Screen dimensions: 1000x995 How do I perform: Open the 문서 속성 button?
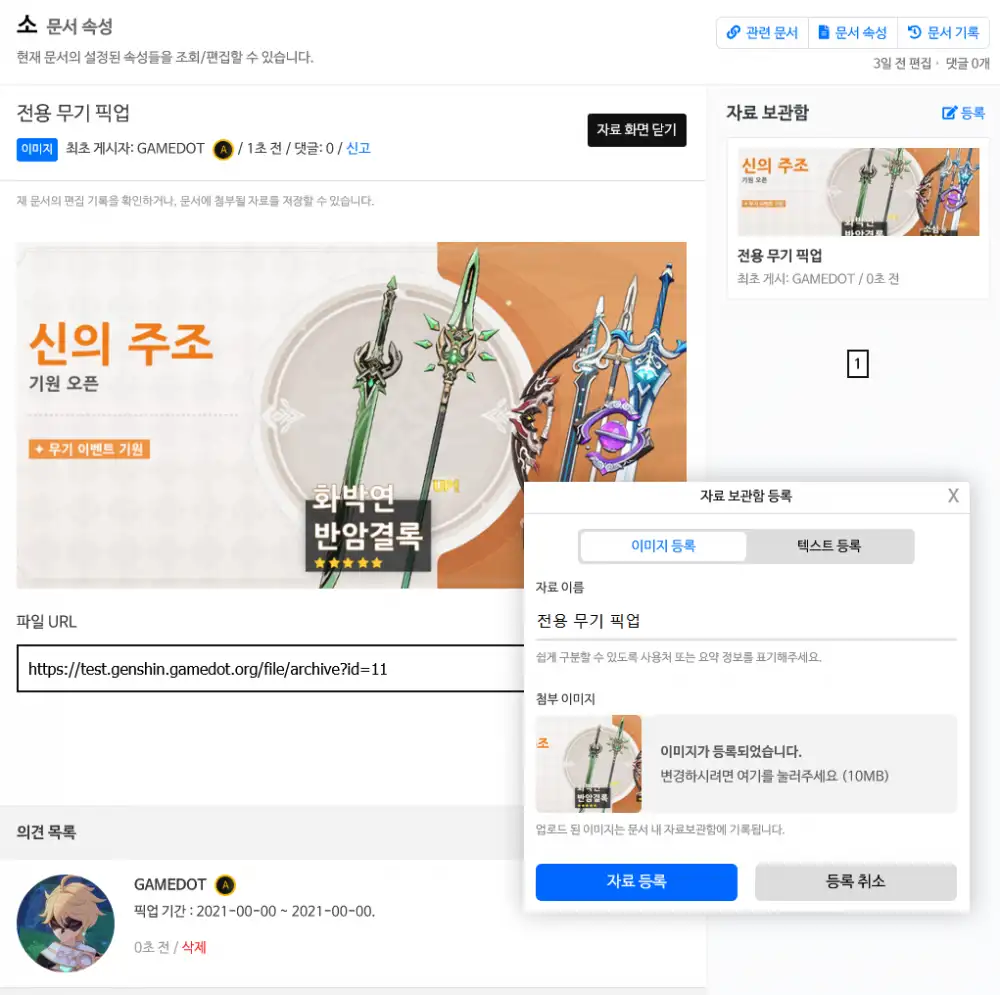pyautogui.click(x=852, y=33)
